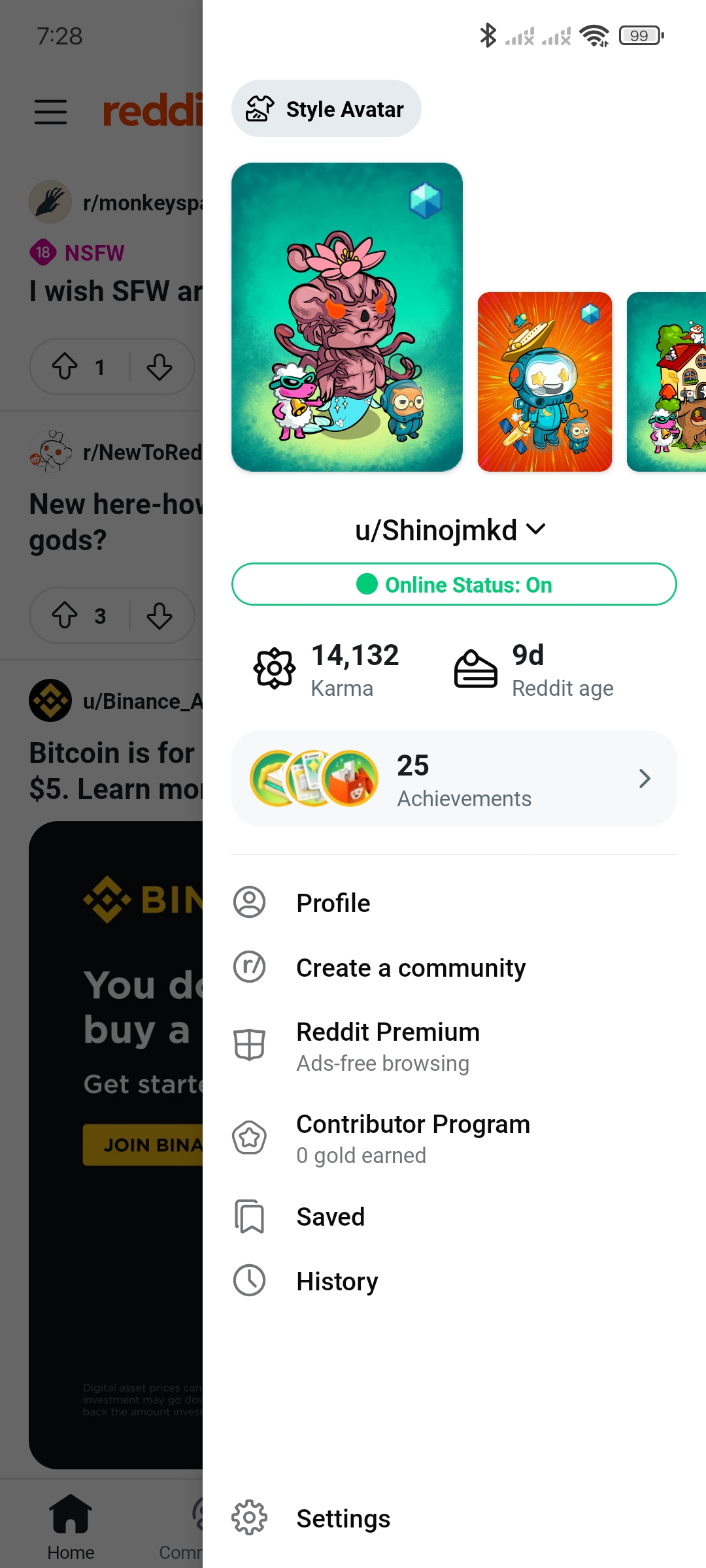Viewport: 706px width, 1568px height.
Task: Open Reddit Premium ads-free browsing
Action: click(x=454, y=1046)
